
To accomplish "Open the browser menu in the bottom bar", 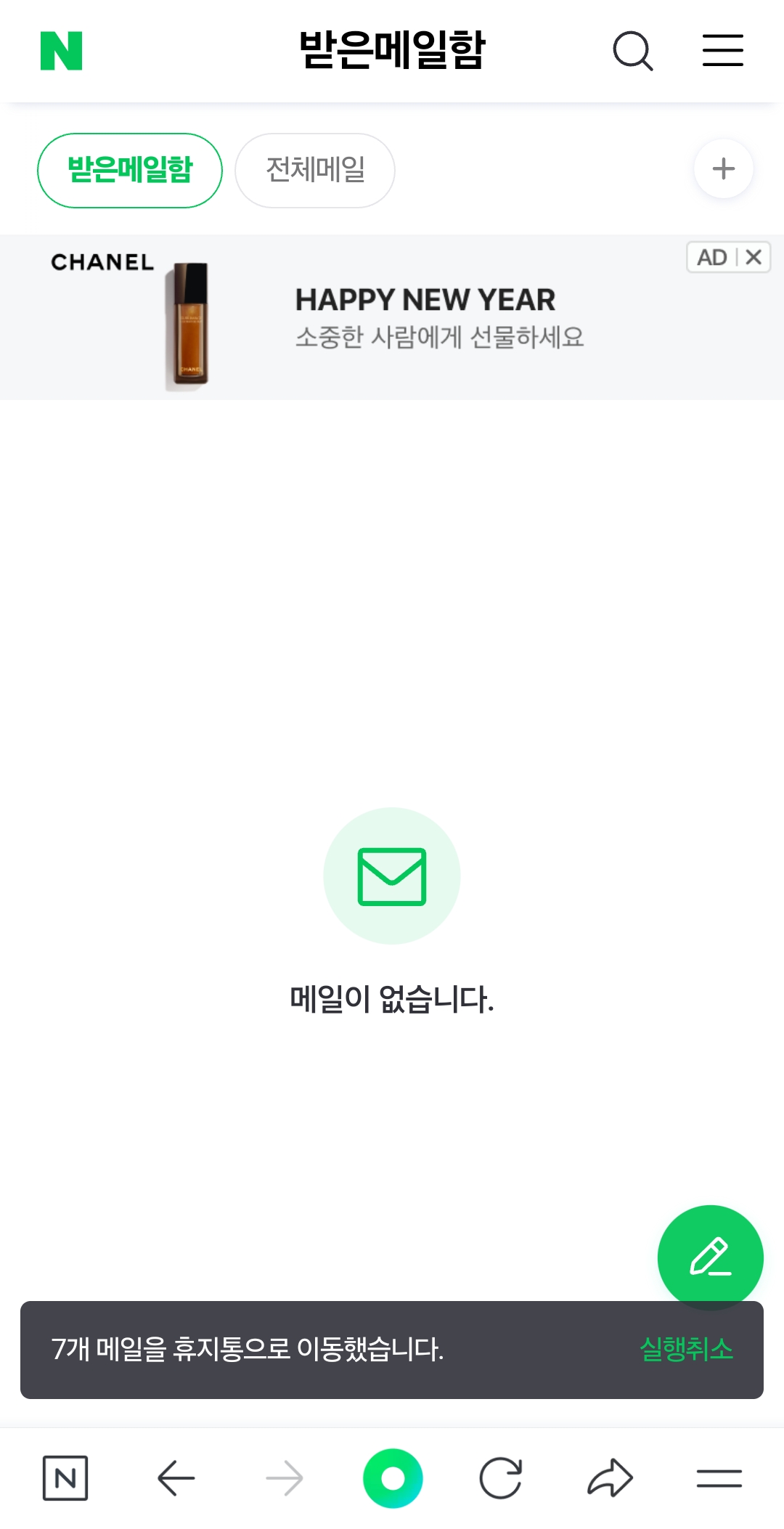I will coord(719,1477).
